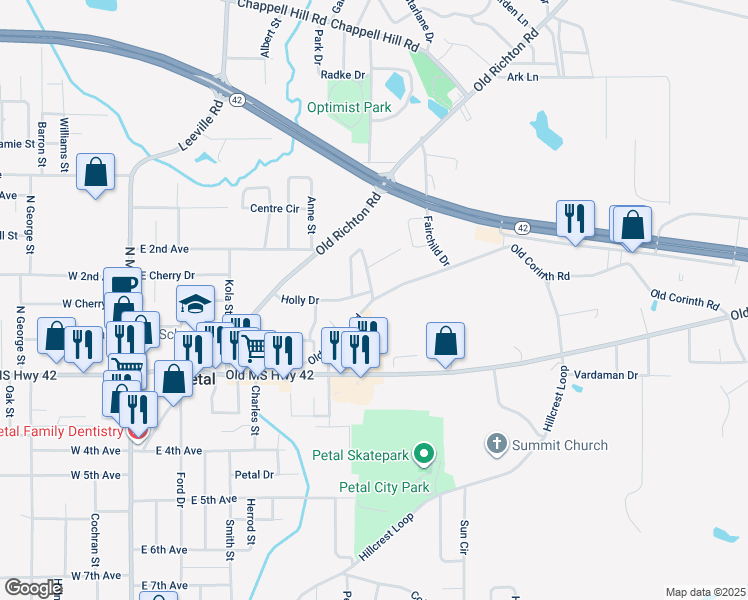Tap the shopping bag marker near N George St
The width and height of the screenshot is (748, 600).
(57, 335)
